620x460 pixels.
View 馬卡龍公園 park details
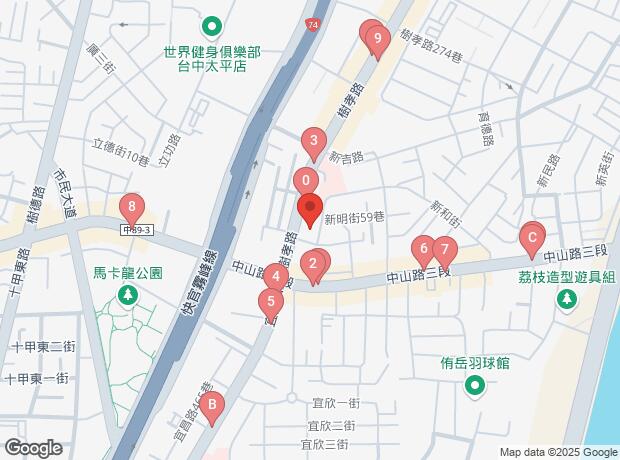click(x=127, y=294)
